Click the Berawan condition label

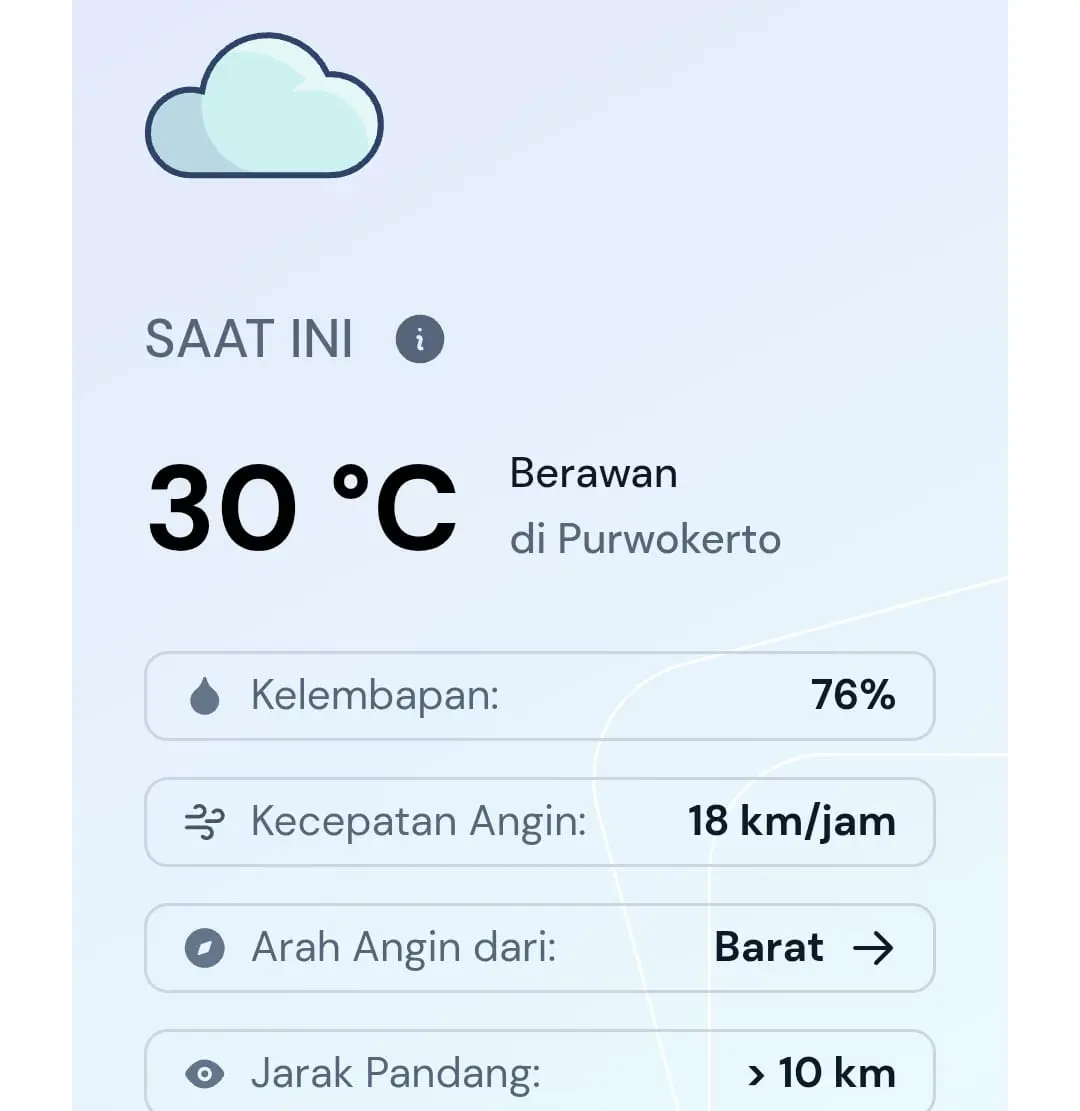[594, 473]
